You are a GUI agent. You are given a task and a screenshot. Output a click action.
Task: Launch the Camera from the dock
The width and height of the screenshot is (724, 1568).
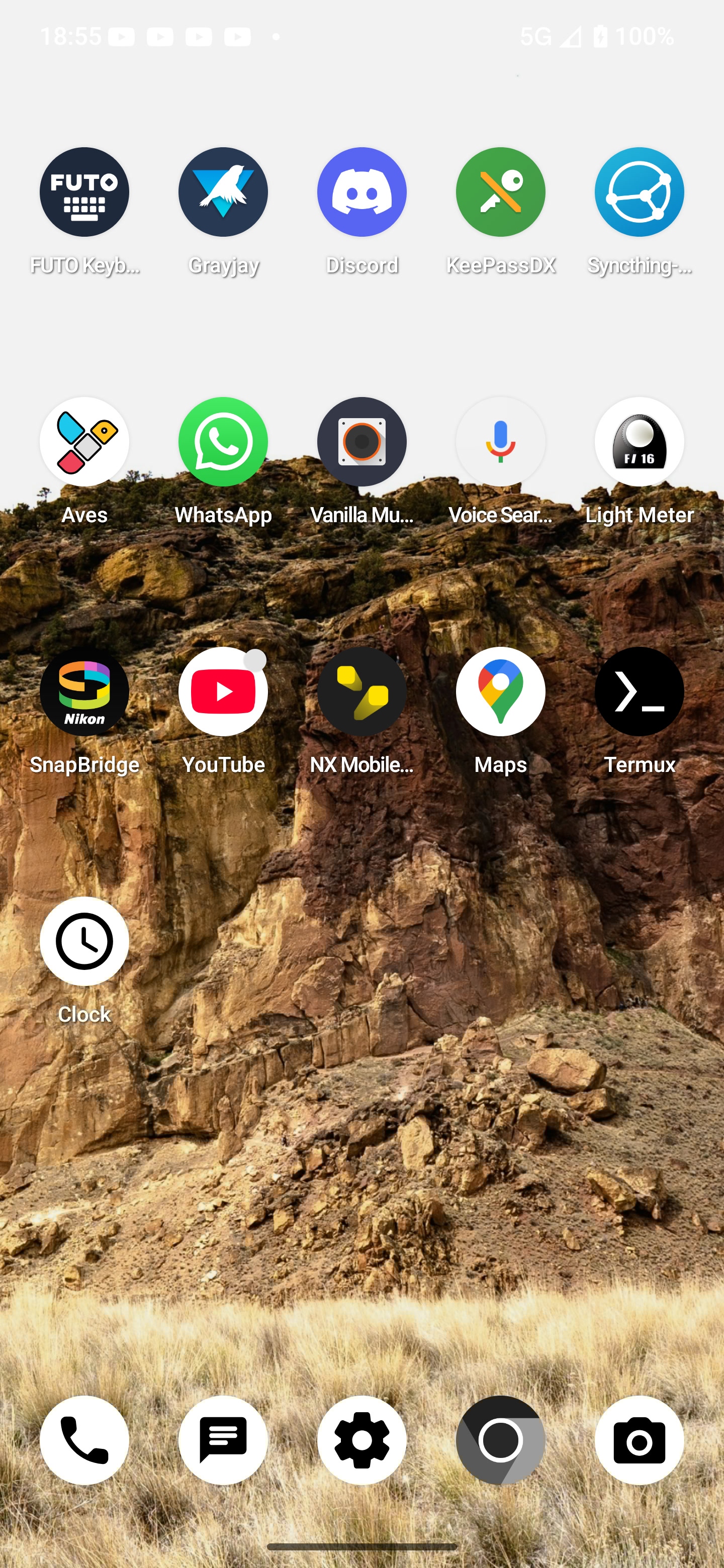point(640,1441)
